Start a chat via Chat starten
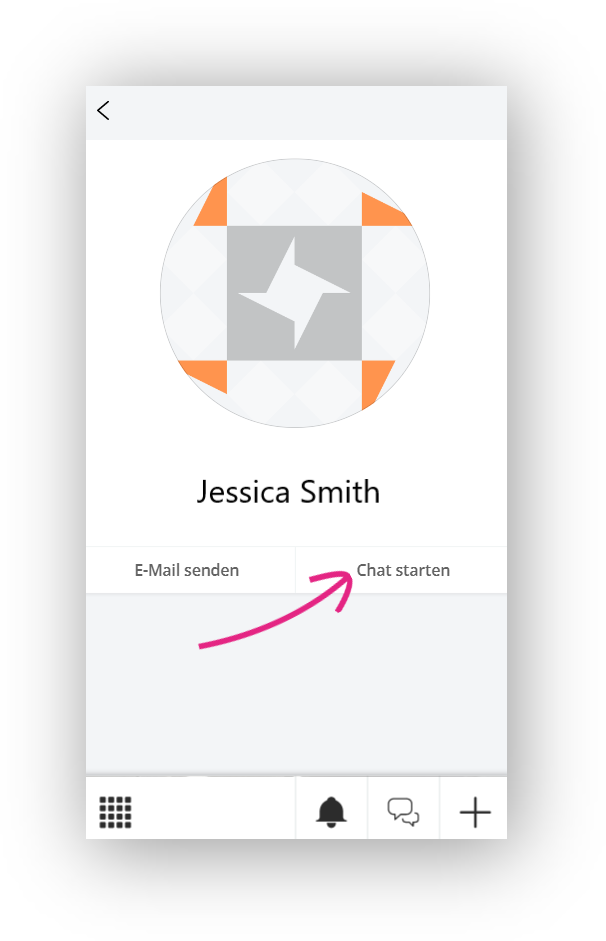 403,571
